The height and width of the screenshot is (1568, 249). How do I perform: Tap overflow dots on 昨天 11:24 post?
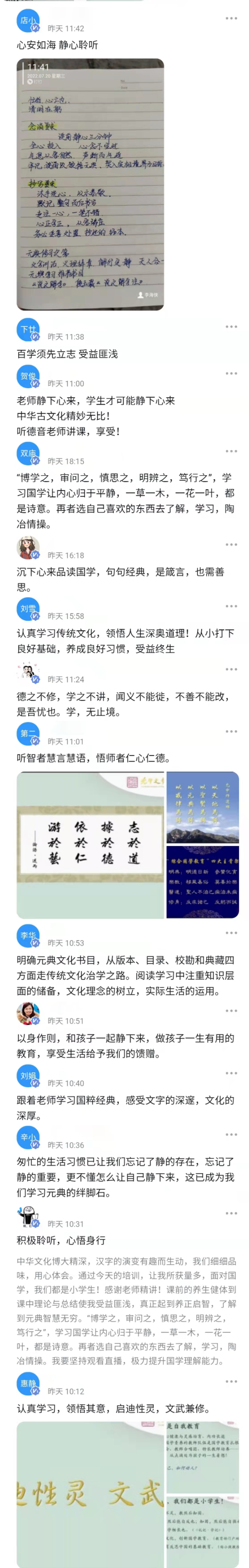[x=231, y=669]
